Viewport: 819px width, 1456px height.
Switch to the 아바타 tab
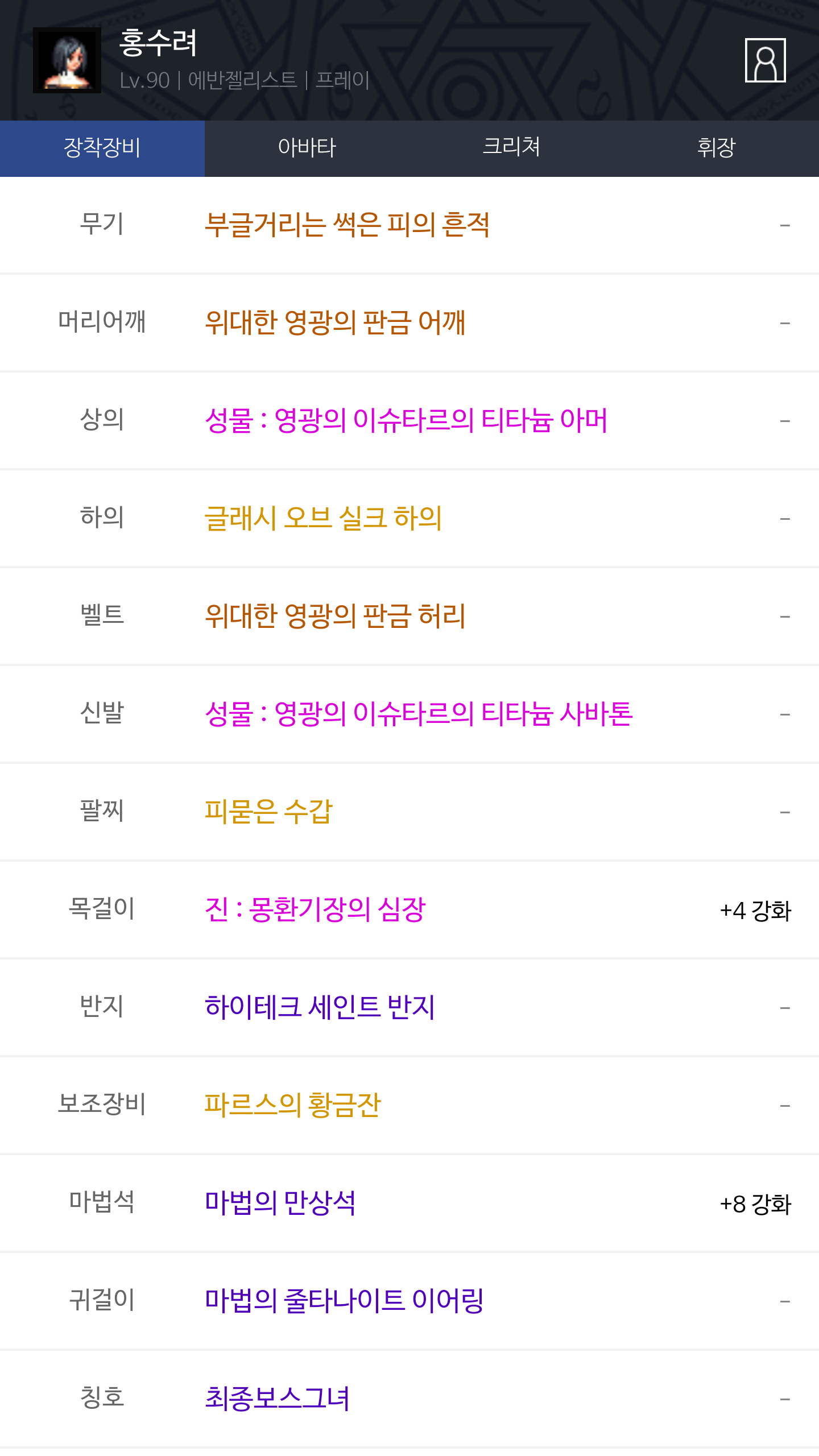307,148
